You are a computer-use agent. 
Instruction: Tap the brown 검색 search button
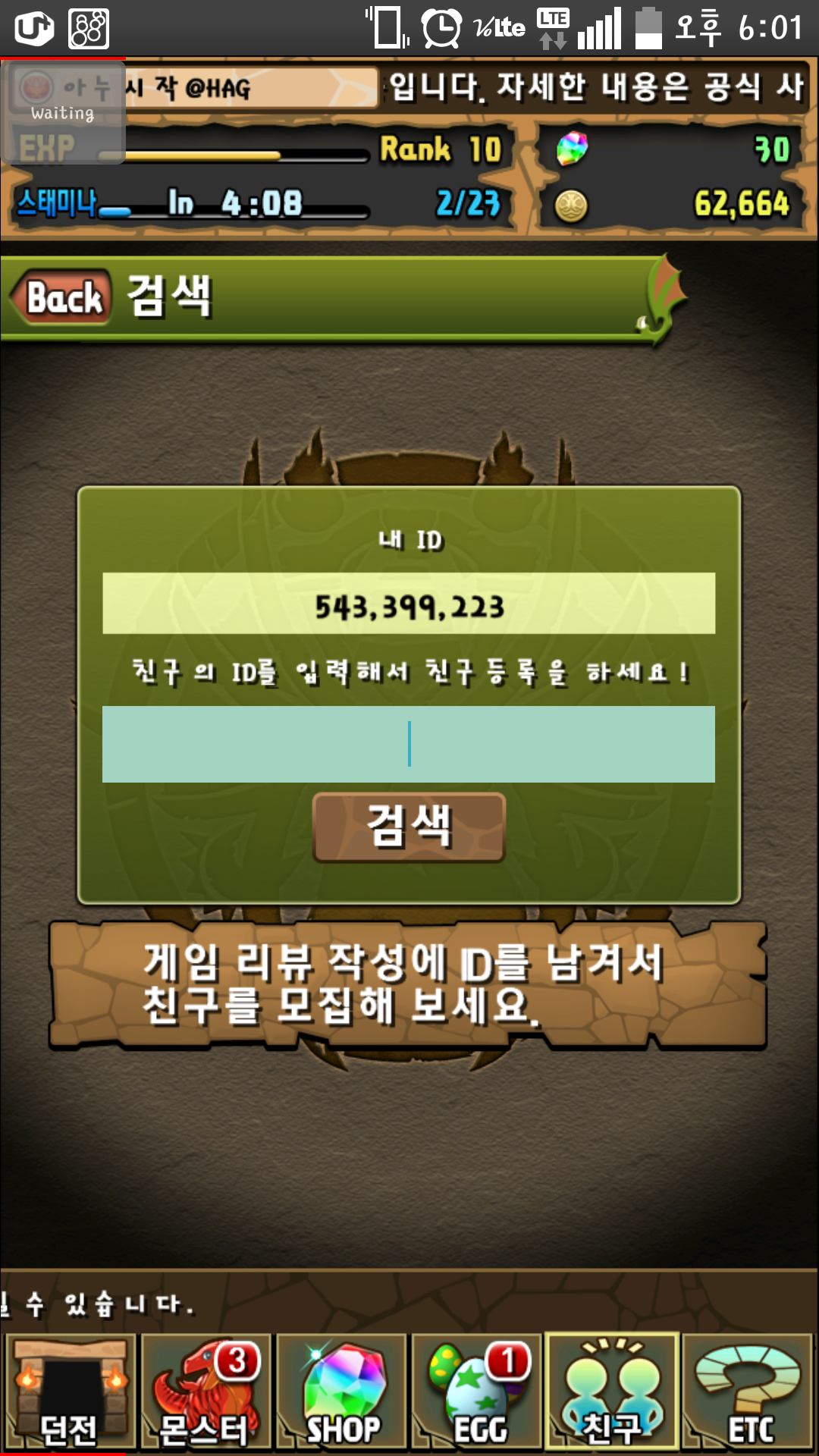(x=409, y=827)
